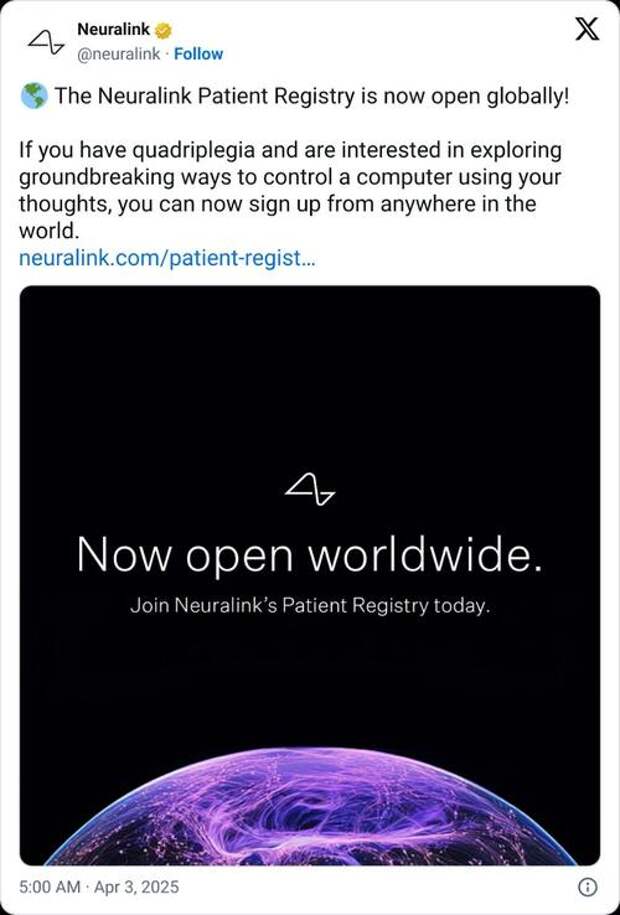
Task: Open the 5:00 AM · Apr 3, 2025 timestamp
Action: tap(99, 887)
